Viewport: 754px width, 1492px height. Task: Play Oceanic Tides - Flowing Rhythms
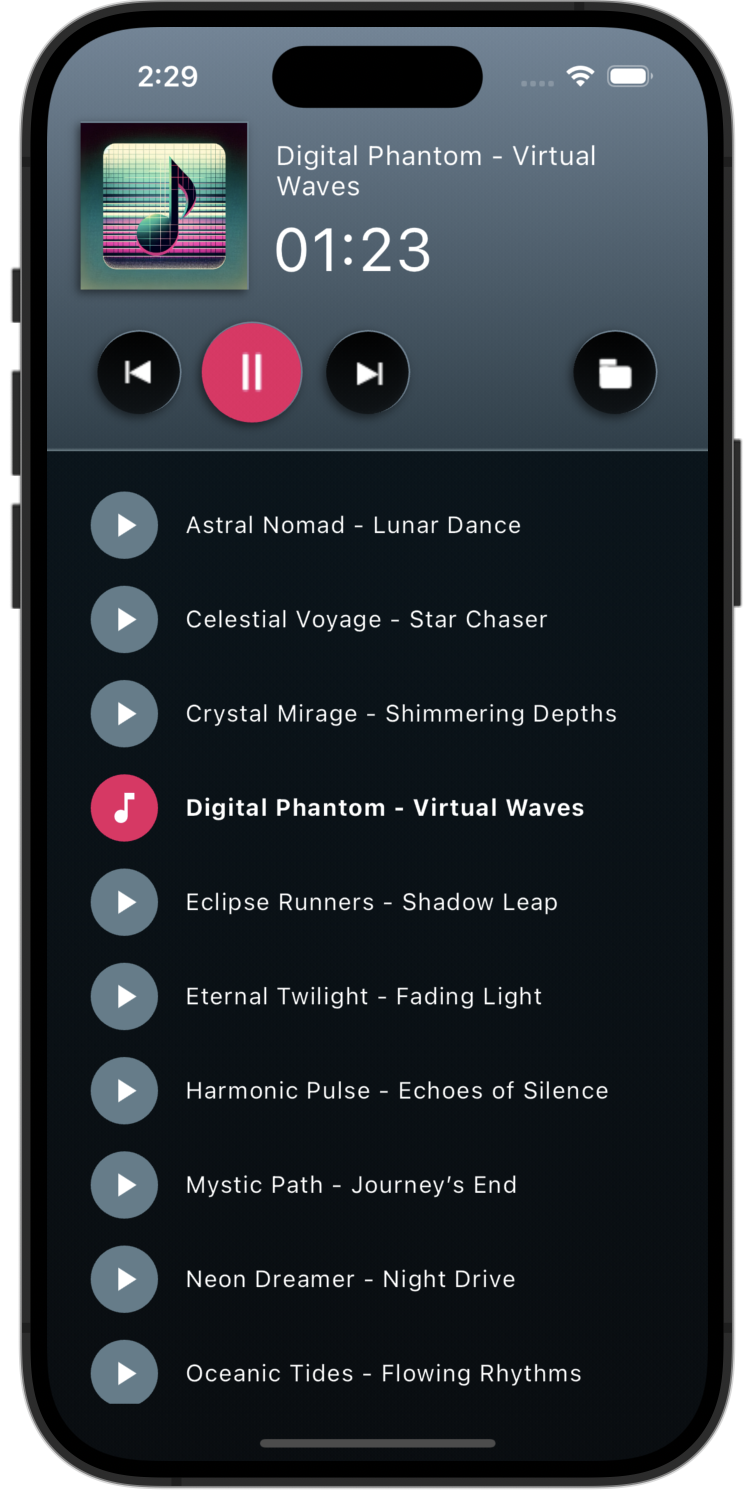[x=125, y=1372]
